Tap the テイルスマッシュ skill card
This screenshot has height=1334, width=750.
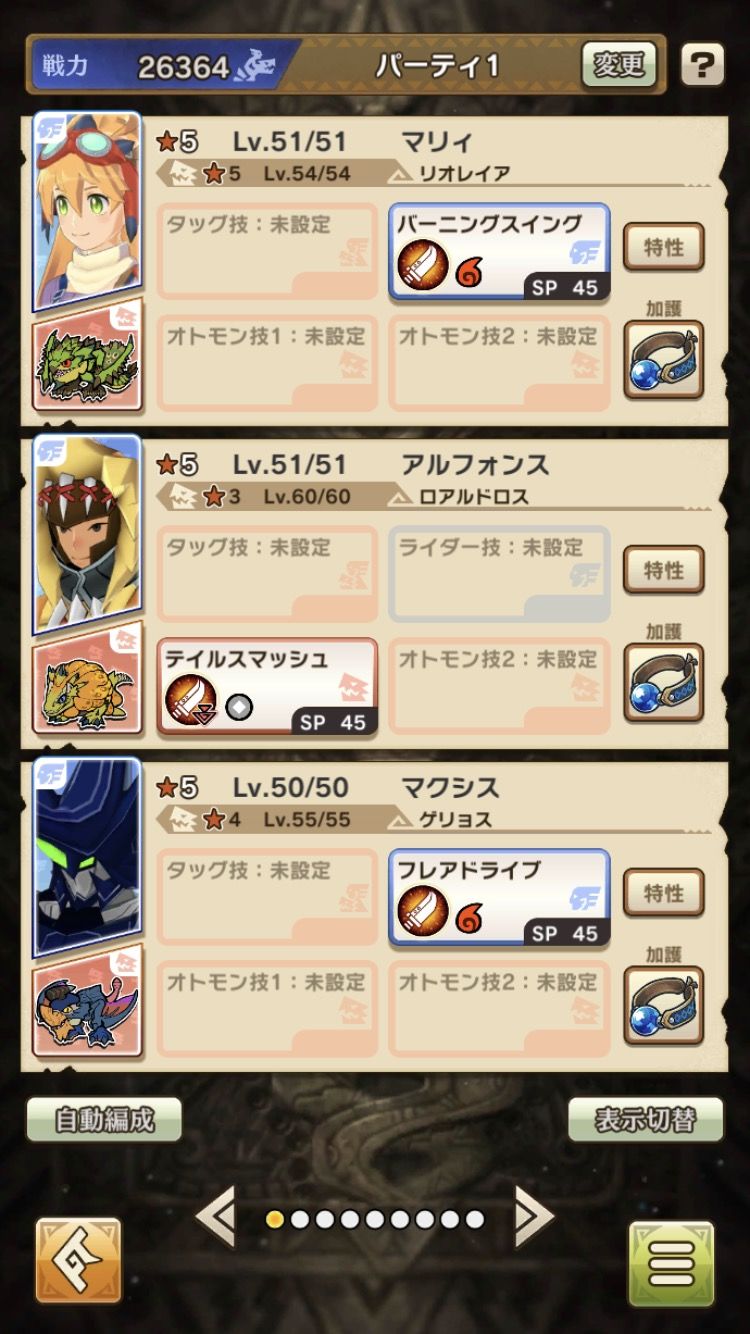[x=267, y=687]
